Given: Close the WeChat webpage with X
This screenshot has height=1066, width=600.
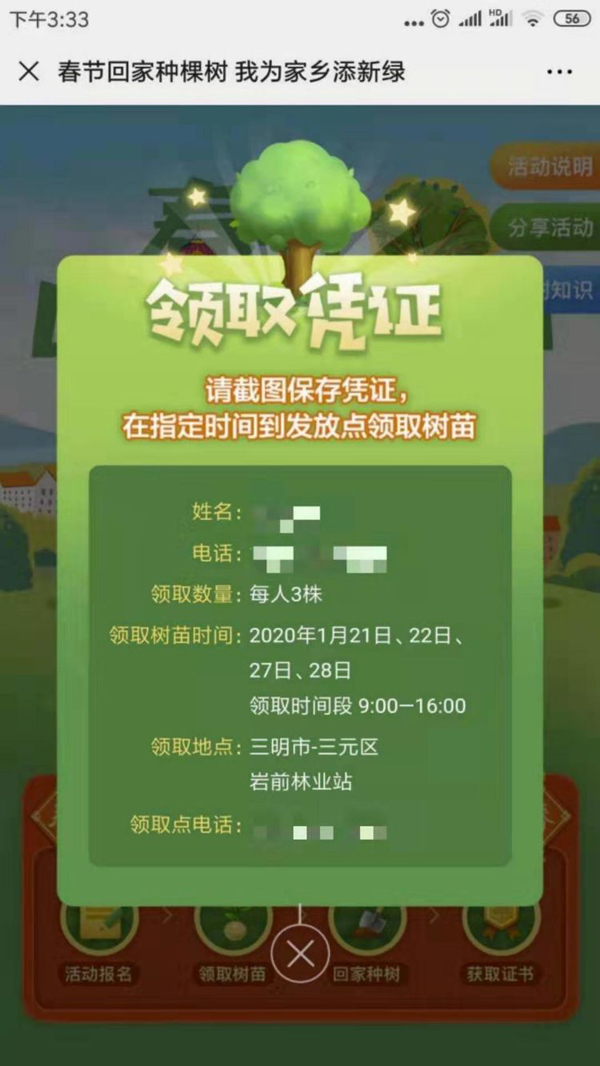Looking at the screenshot, I should (29, 72).
